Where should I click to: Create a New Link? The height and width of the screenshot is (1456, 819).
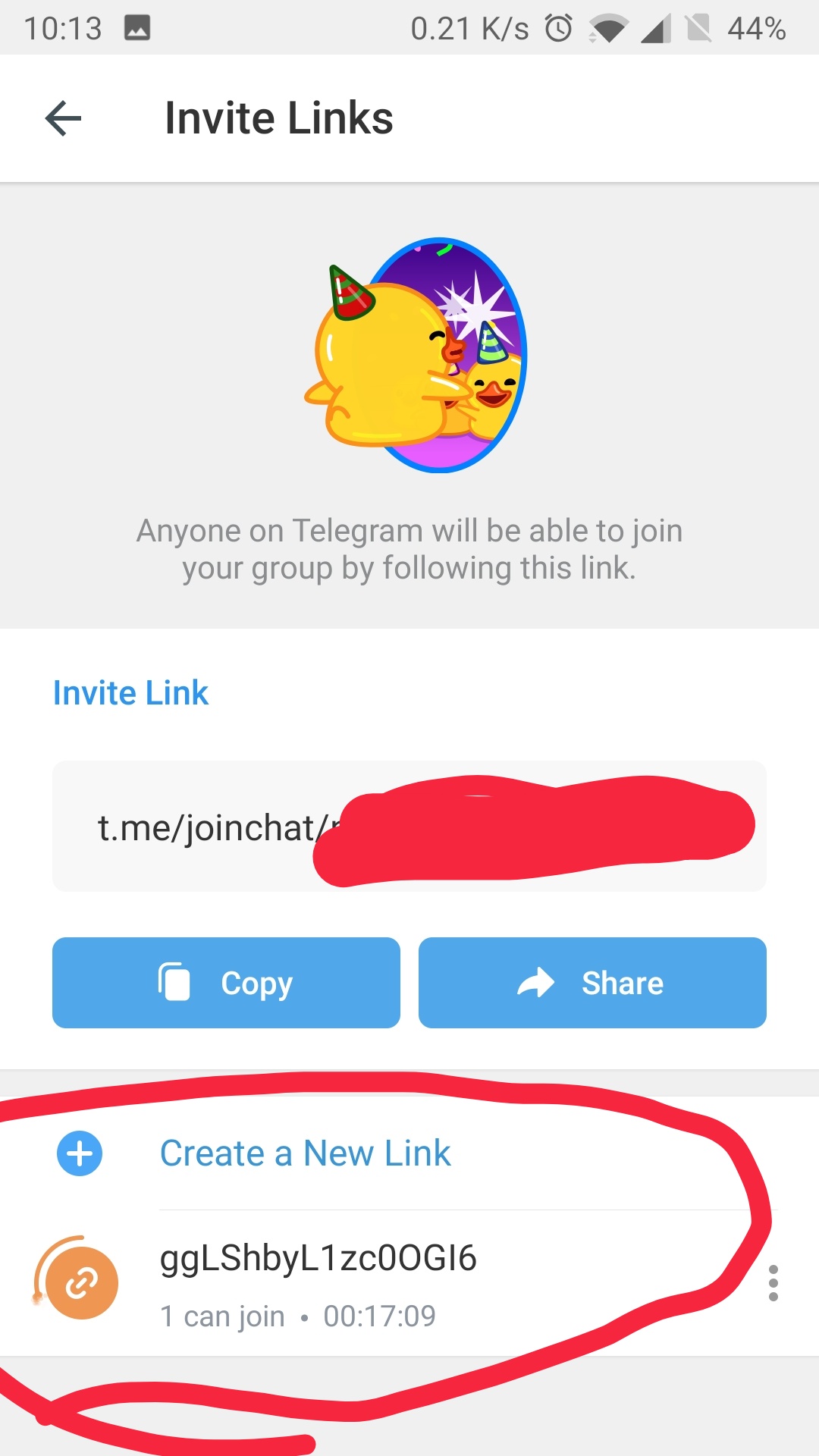point(305,1153)
